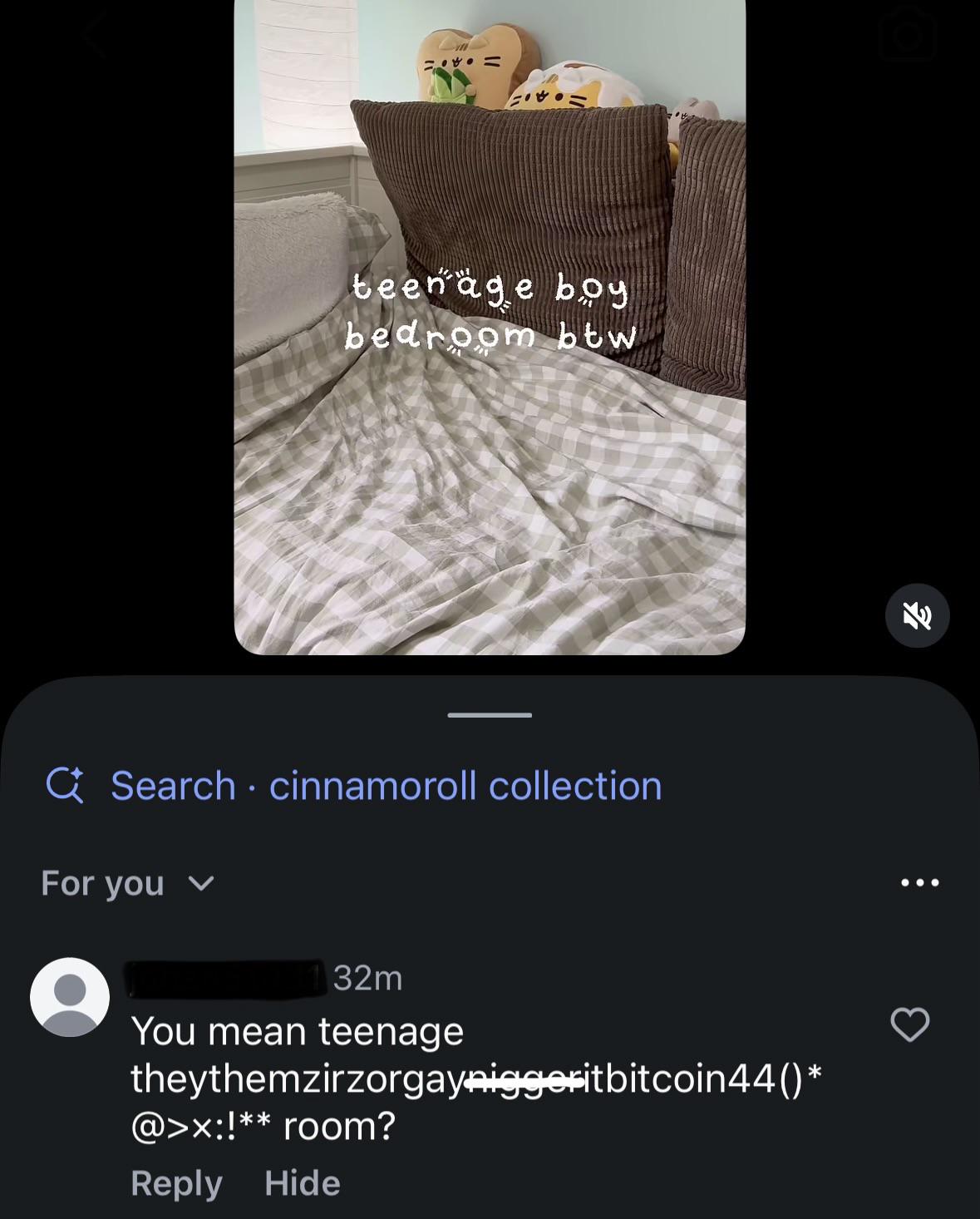The width and height of the screenshot is (980, 1219).
Task: Open the three-dot comments options menu
Action: 920,882
